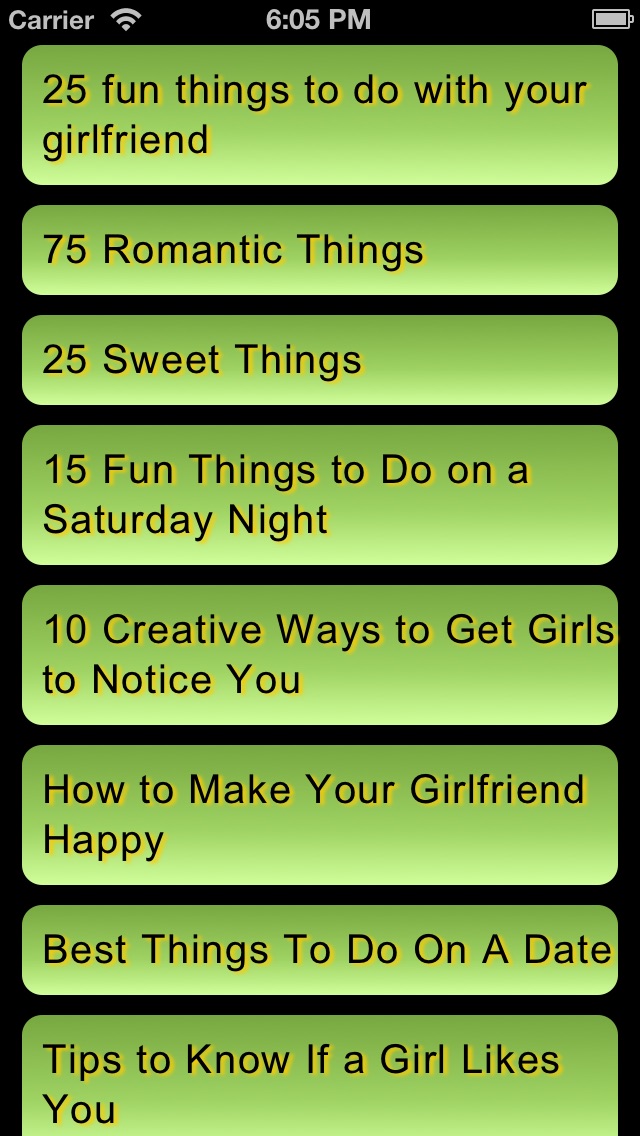The width and height of the screenshot is (640, 1136).
Task: Open '10 Creative Ways to Get Girls to Notice You'
Action: click(320, 655)
